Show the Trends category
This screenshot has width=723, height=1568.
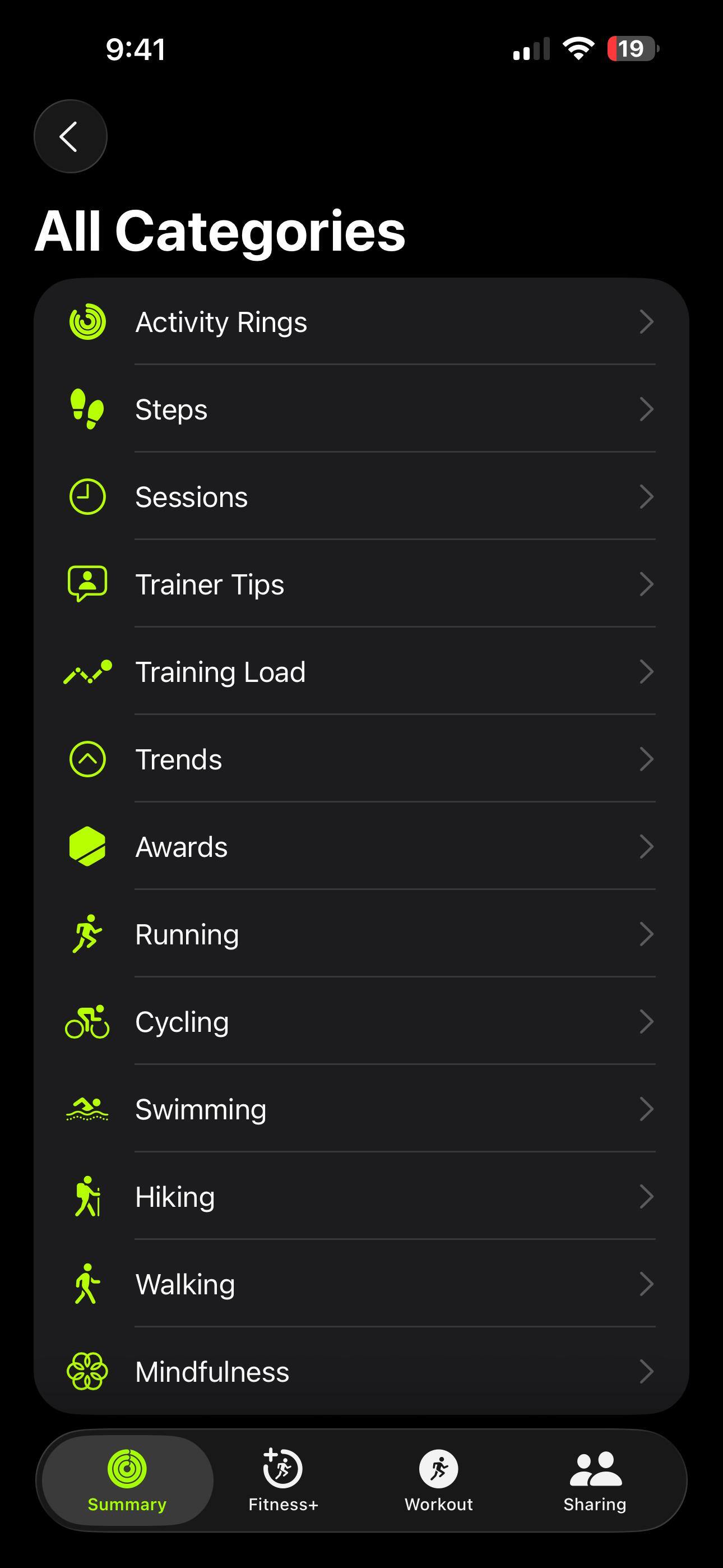click(x=361, y=760)
